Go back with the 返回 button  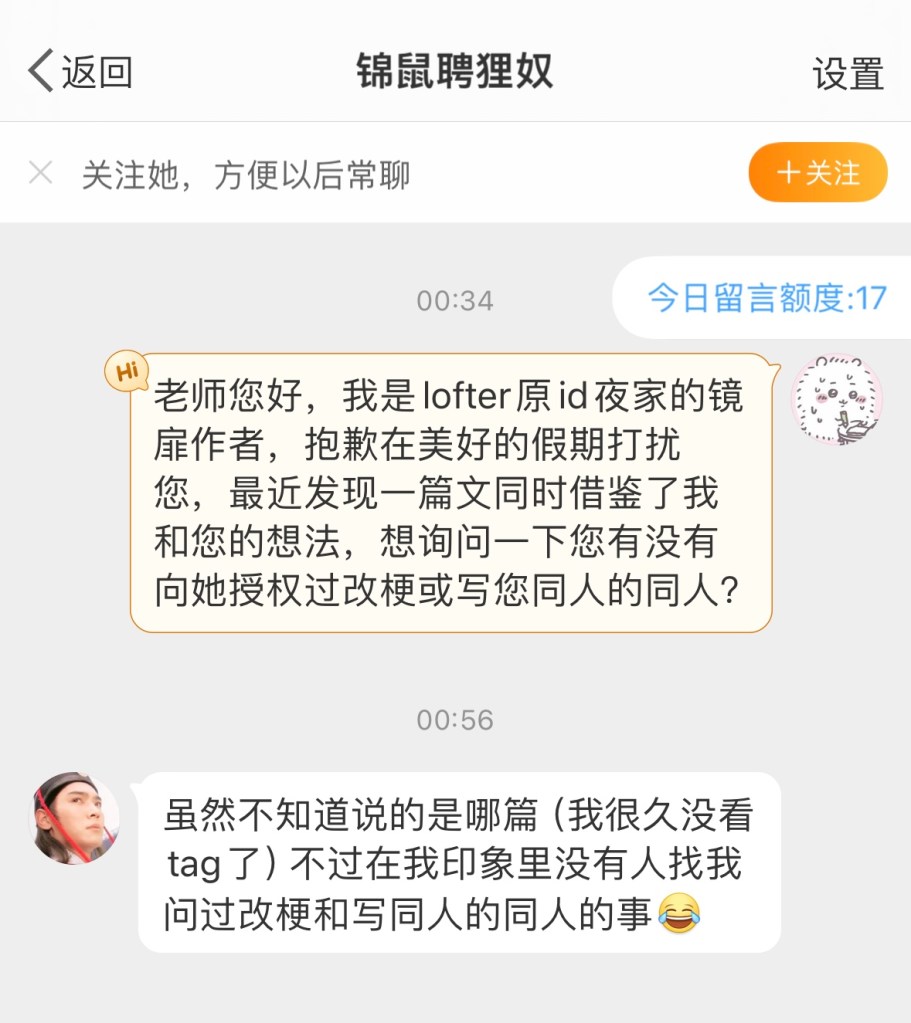[80, 72]
